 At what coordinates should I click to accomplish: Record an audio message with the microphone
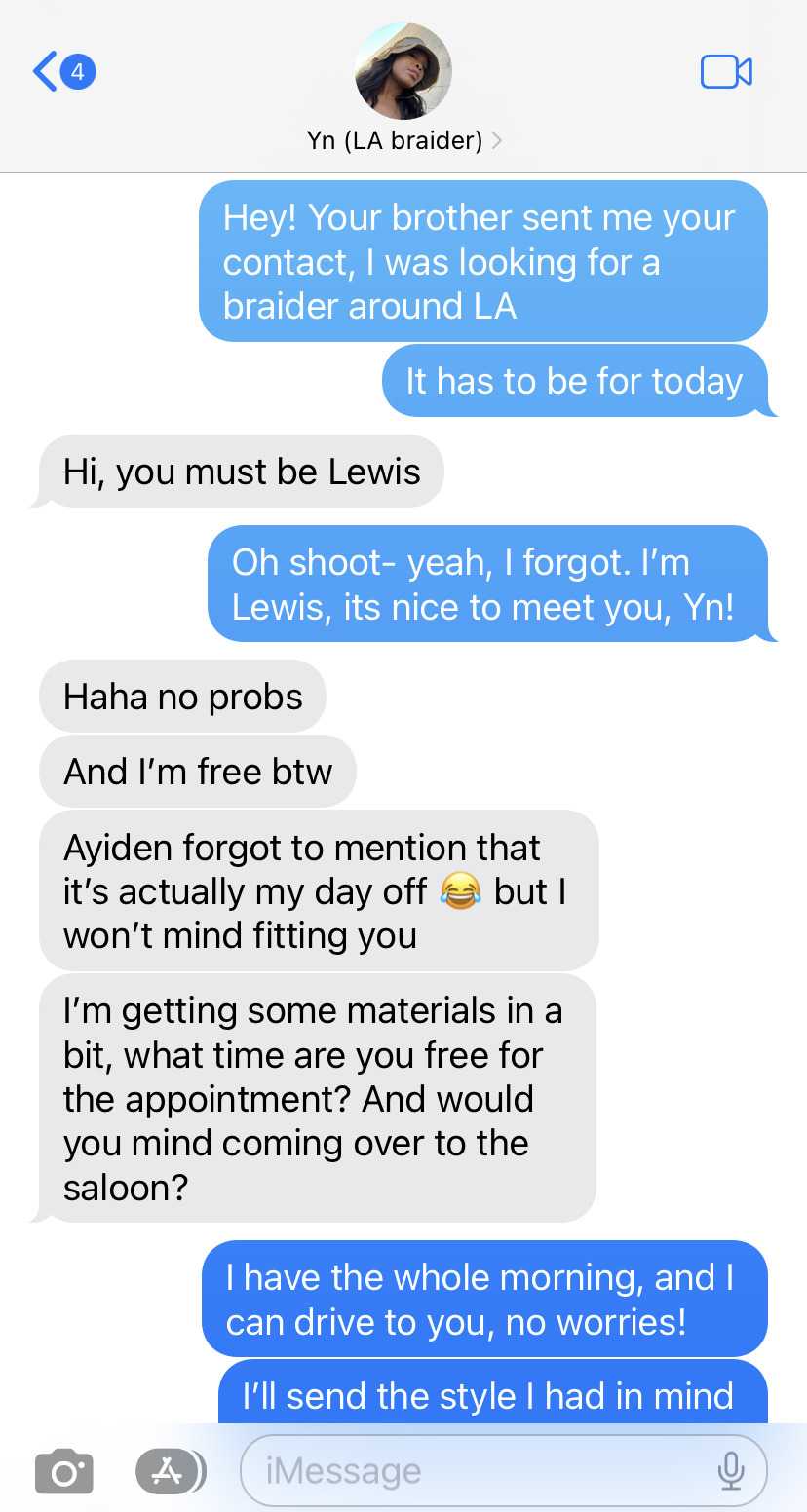pyautogui.click(x=730, y=1471)
